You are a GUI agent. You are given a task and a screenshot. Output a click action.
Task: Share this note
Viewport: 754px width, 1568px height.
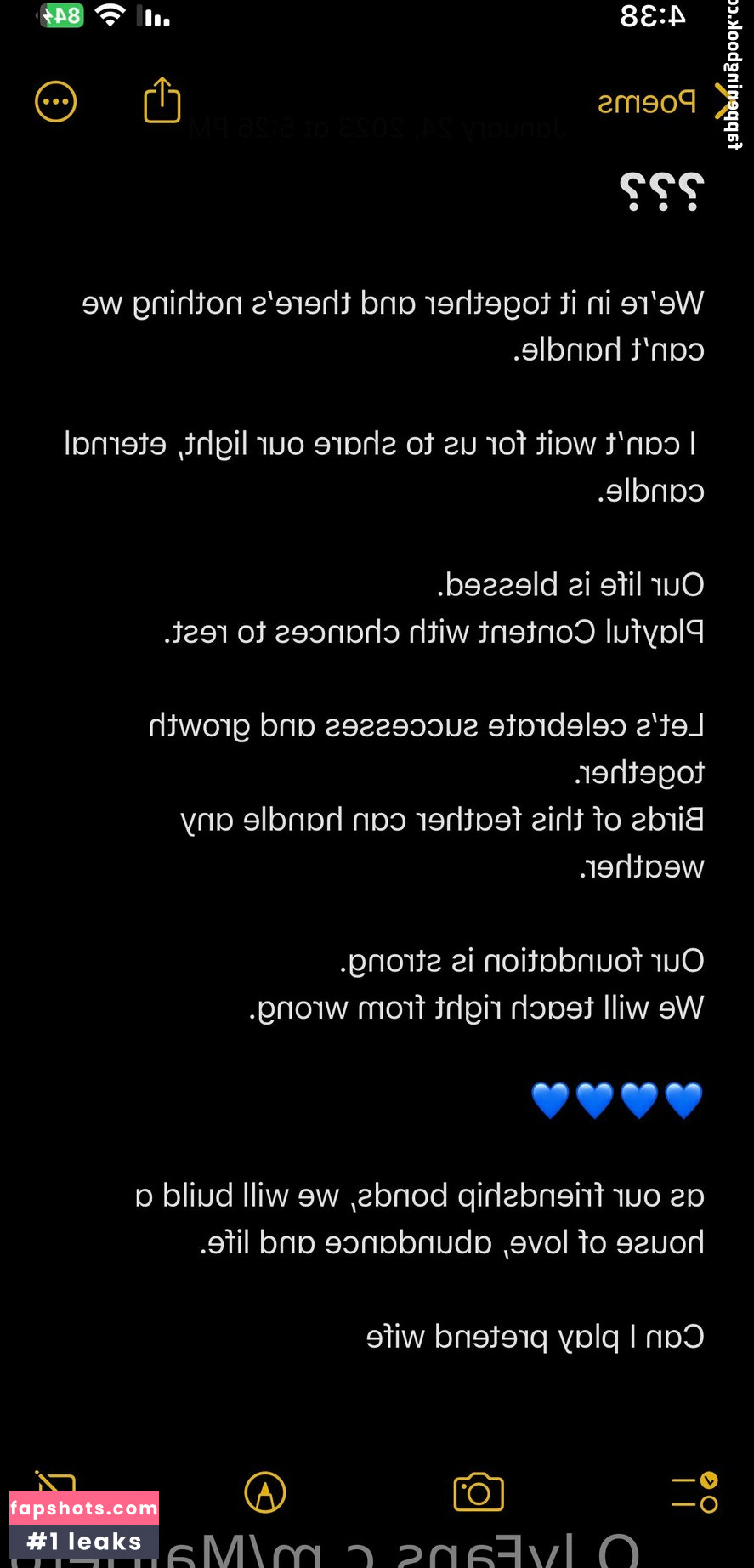[x=162, y=101]
